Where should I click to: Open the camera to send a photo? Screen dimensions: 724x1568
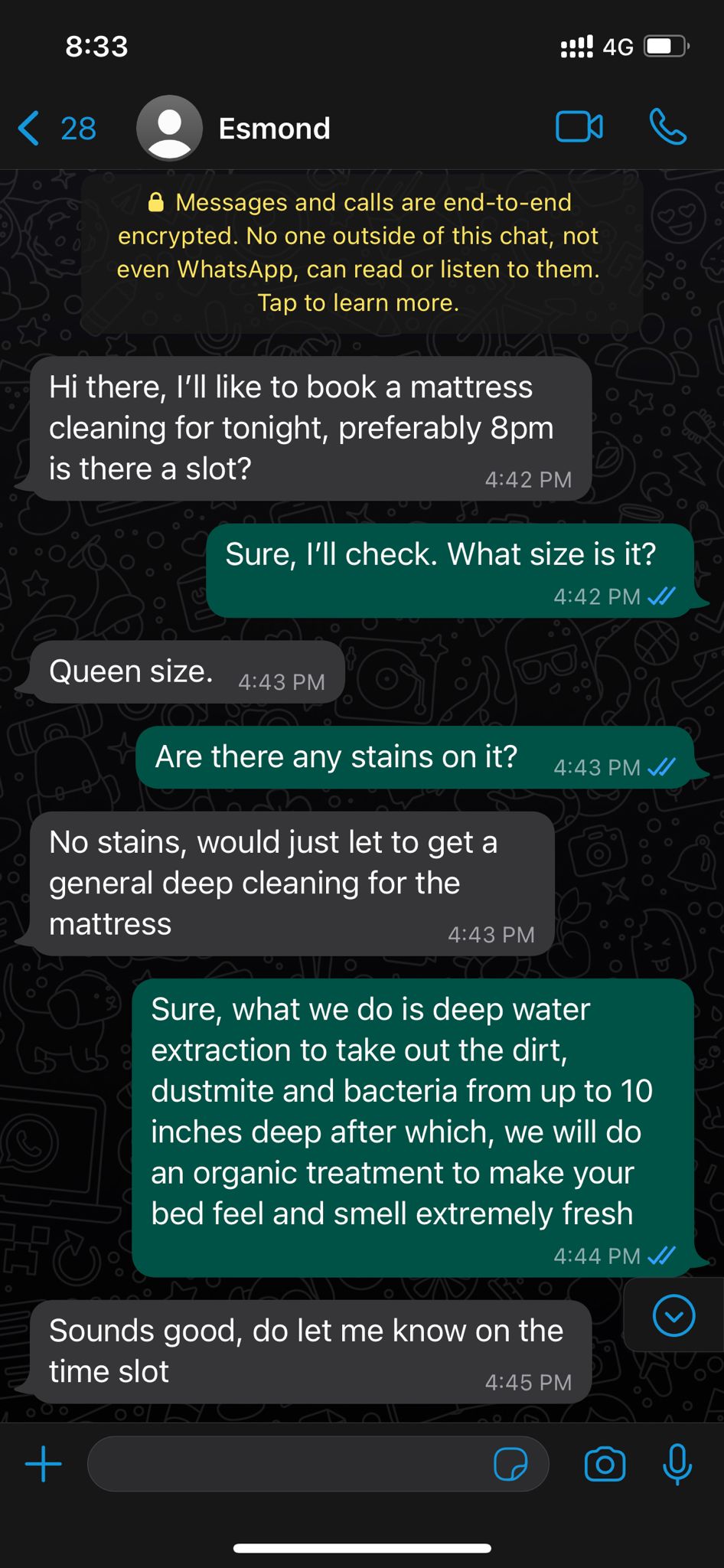pos(605,1465)
